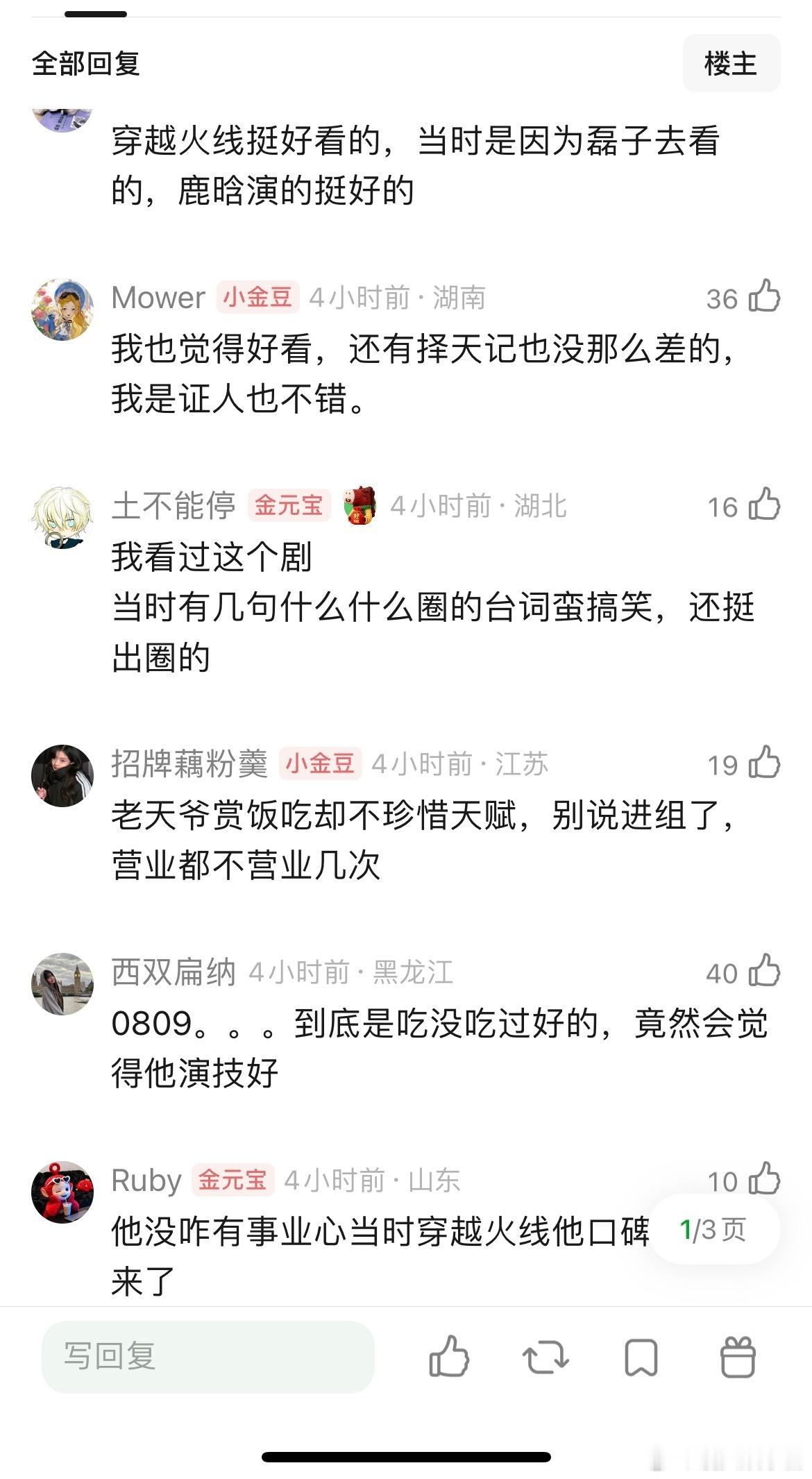Tap the 楼主 filter button

(x=731, y=63)
